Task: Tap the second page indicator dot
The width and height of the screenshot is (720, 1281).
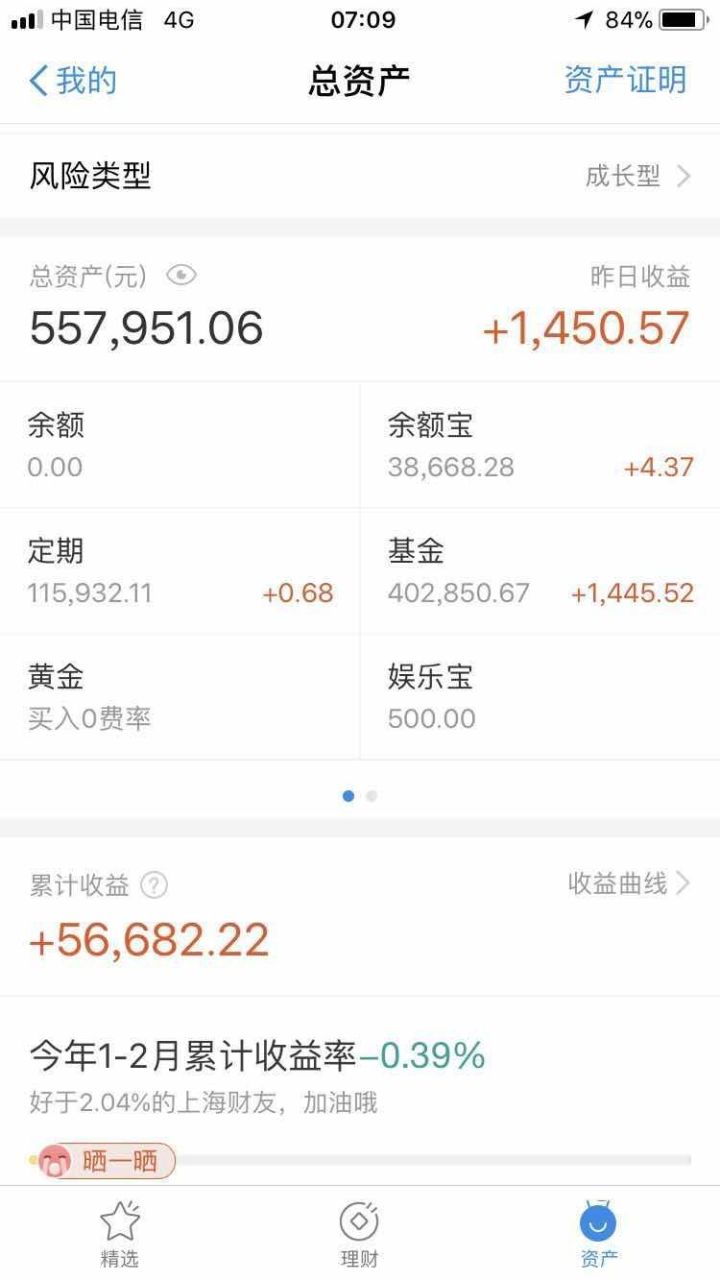Action: (371, 797)
